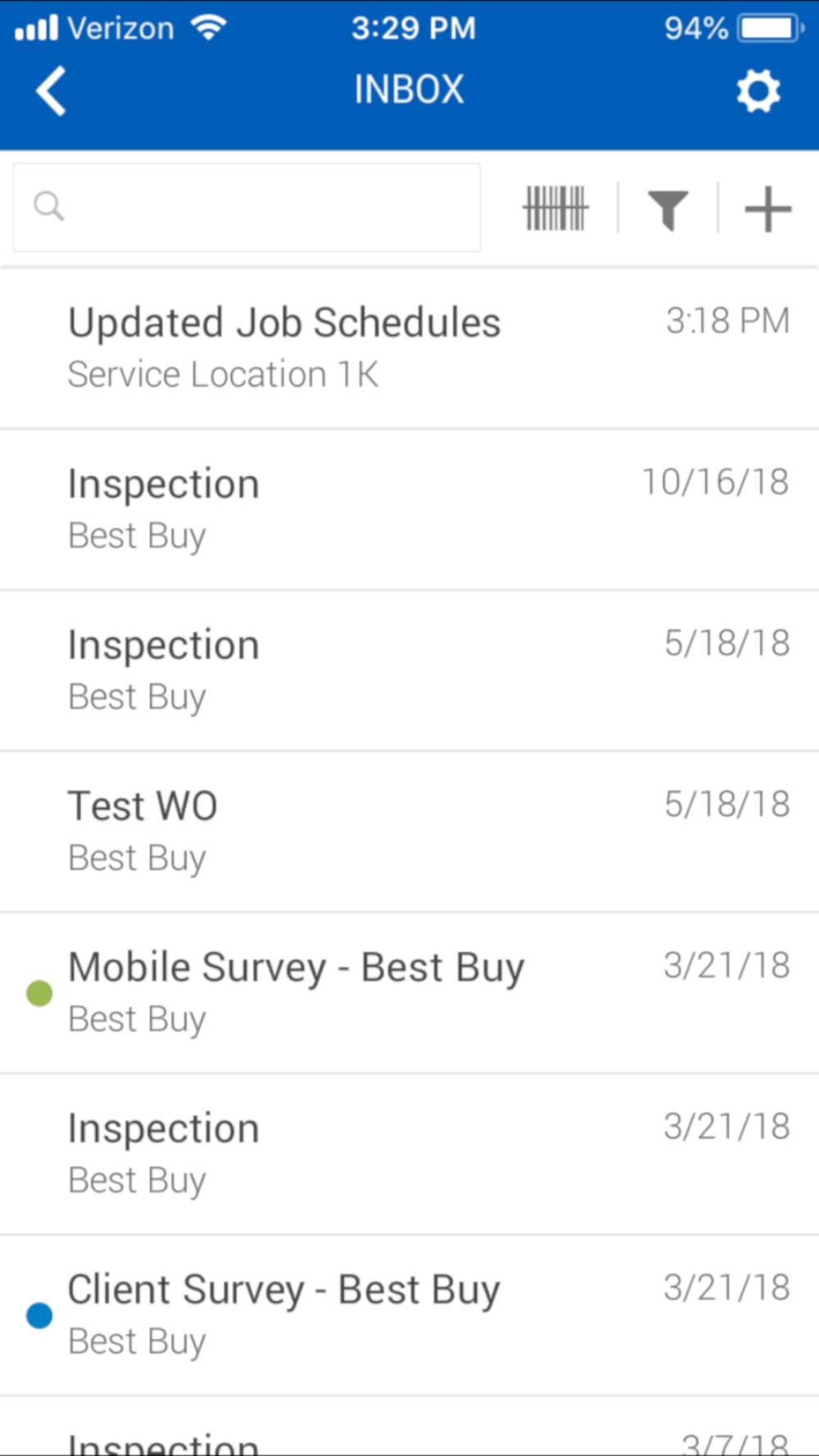Open Client Survey - Best Buy
The image size is (819, 1456).
click(409, 1314)
